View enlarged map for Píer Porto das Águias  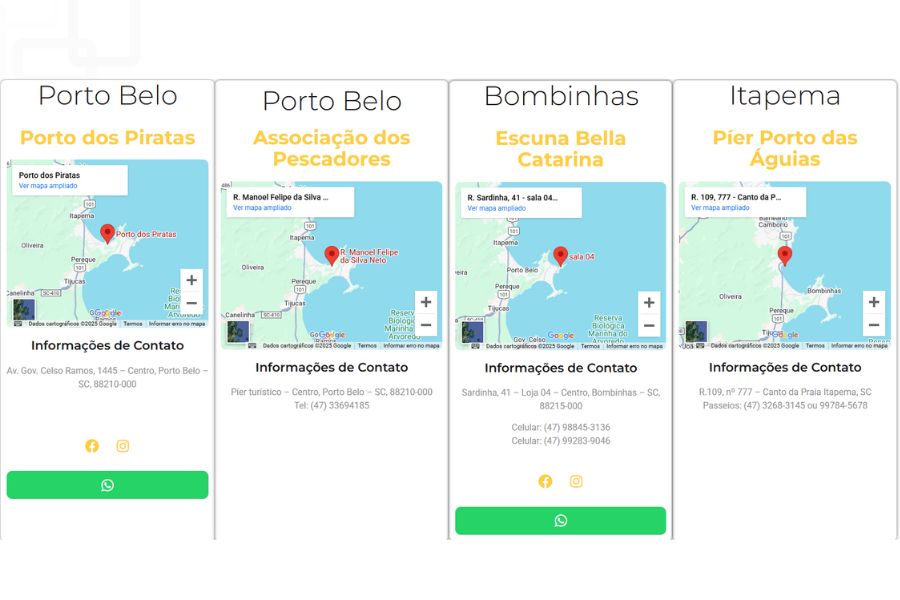(720, 208)
